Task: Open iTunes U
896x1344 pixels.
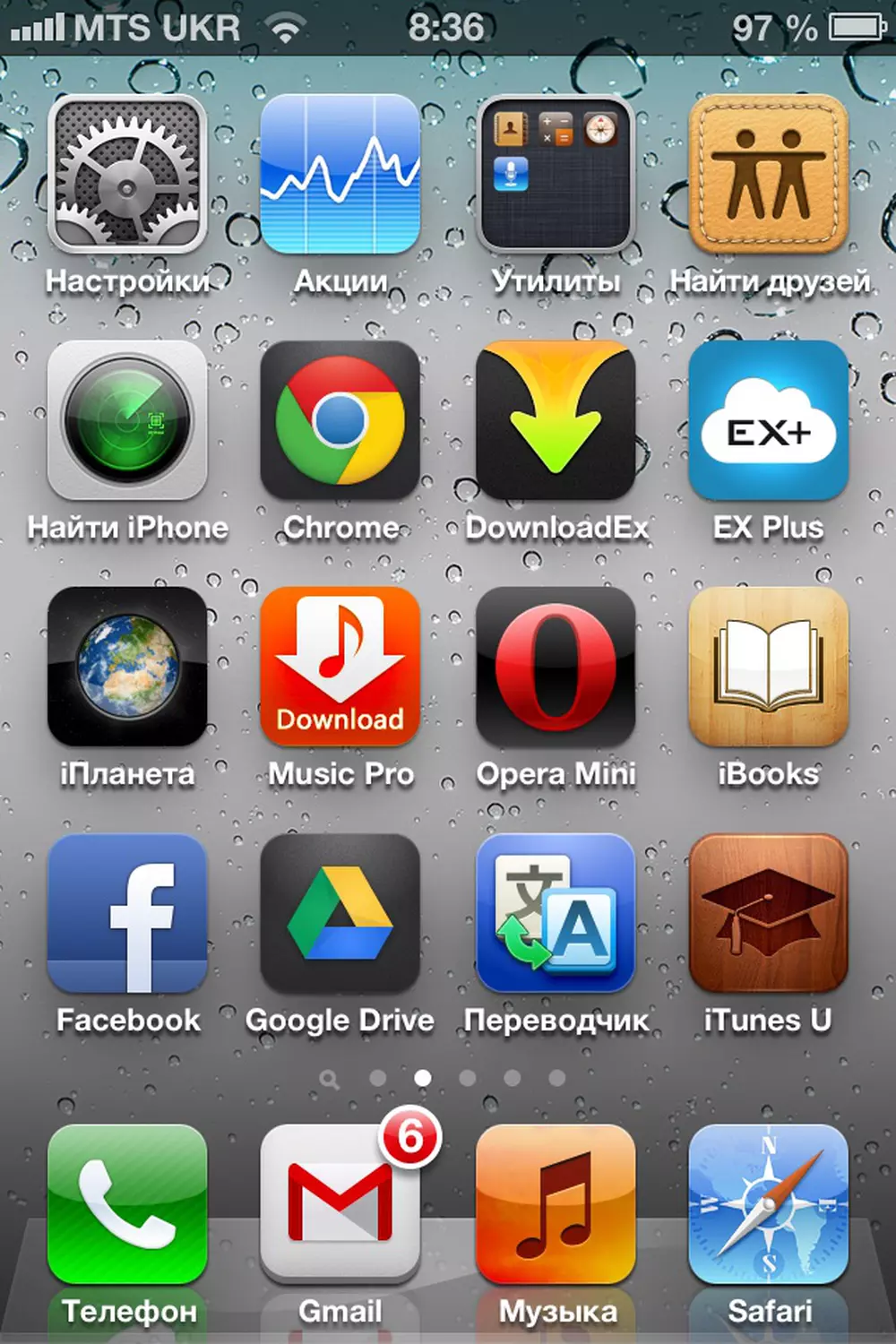Action: 769,914
